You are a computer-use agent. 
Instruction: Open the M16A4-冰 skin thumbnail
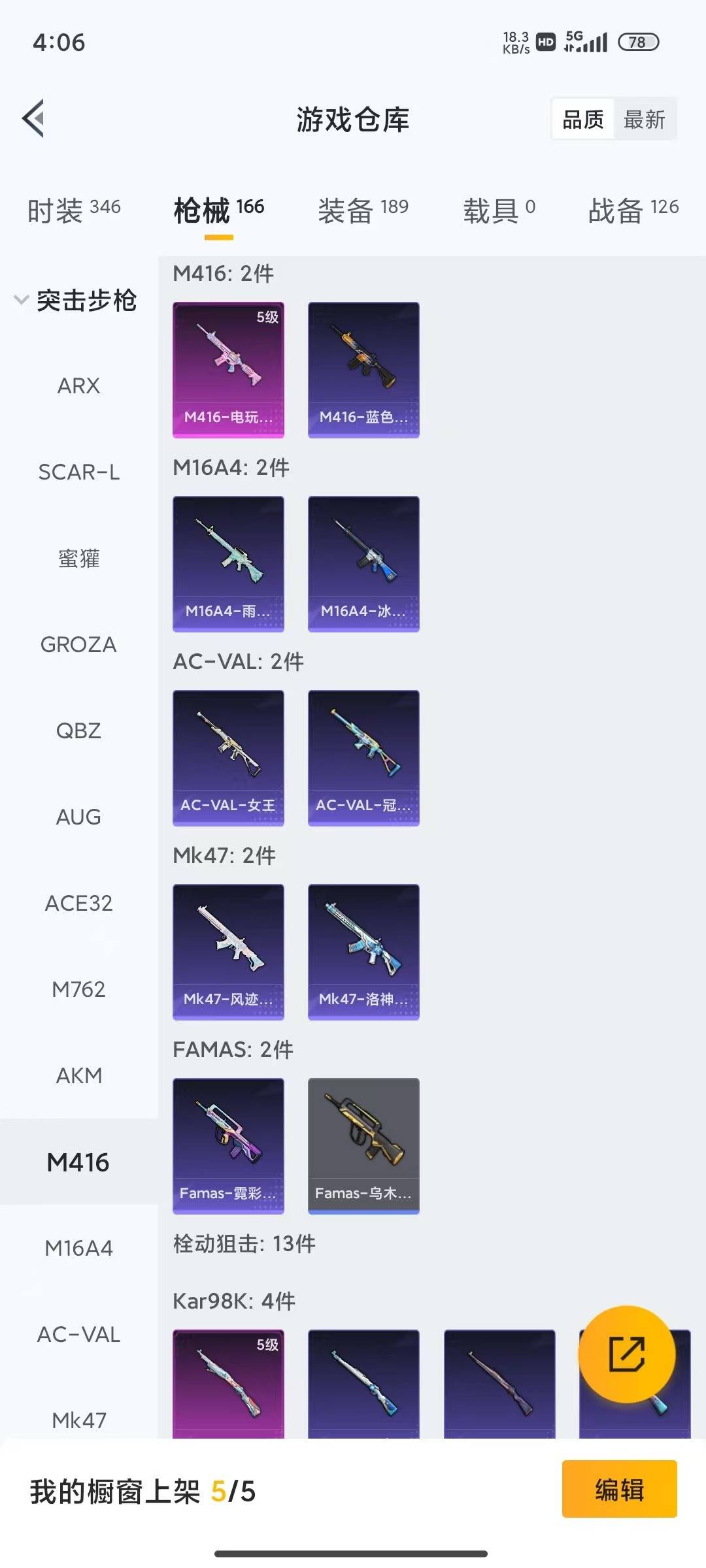[x=363, y=562]
